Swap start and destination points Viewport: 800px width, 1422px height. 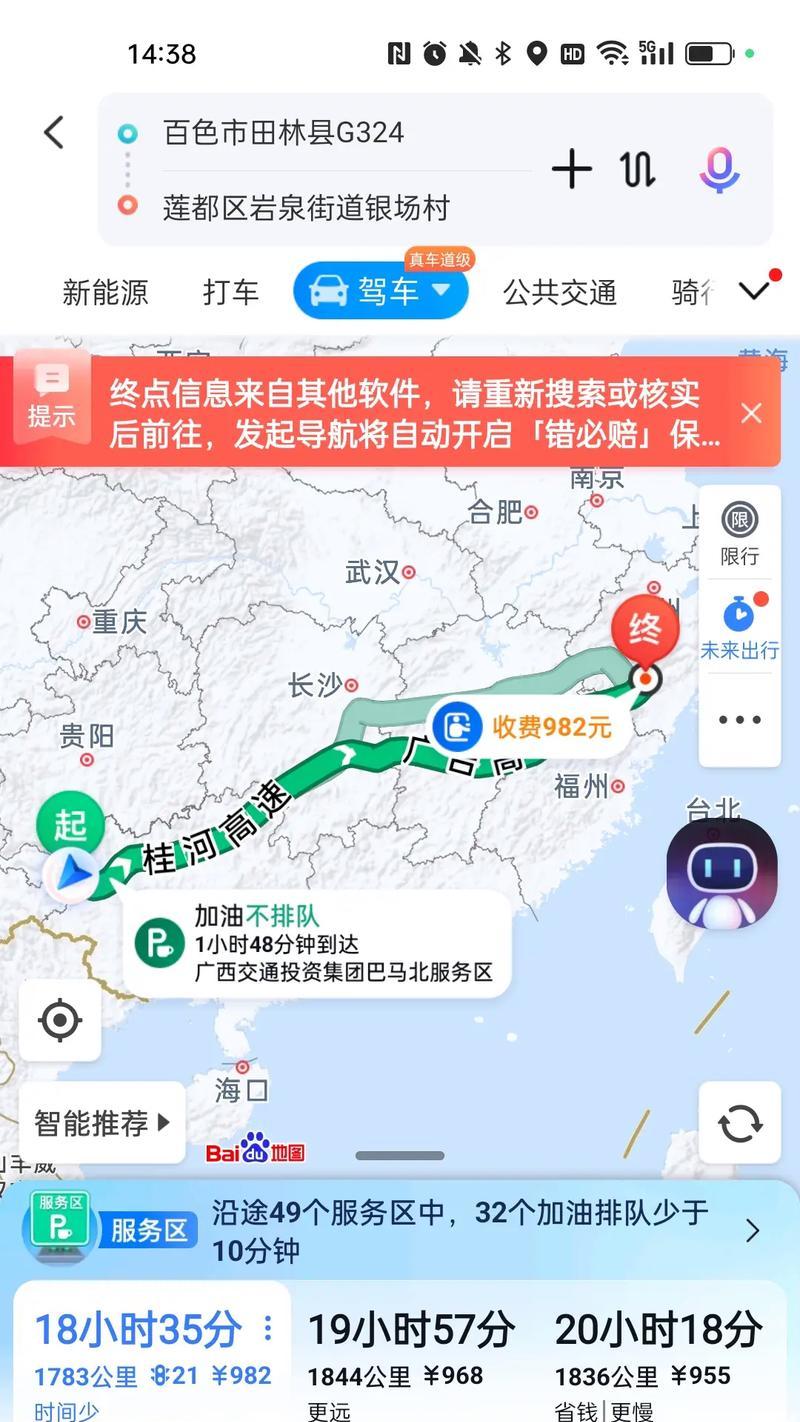click(x=638, y=170)
